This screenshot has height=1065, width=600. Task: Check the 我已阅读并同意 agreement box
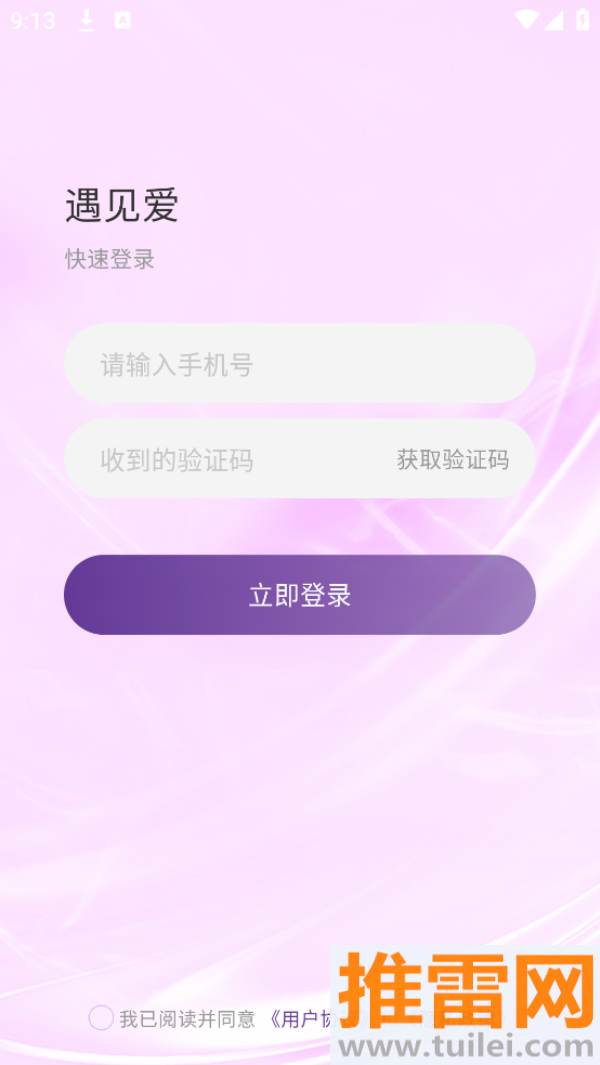click(x=101, y=1018)
